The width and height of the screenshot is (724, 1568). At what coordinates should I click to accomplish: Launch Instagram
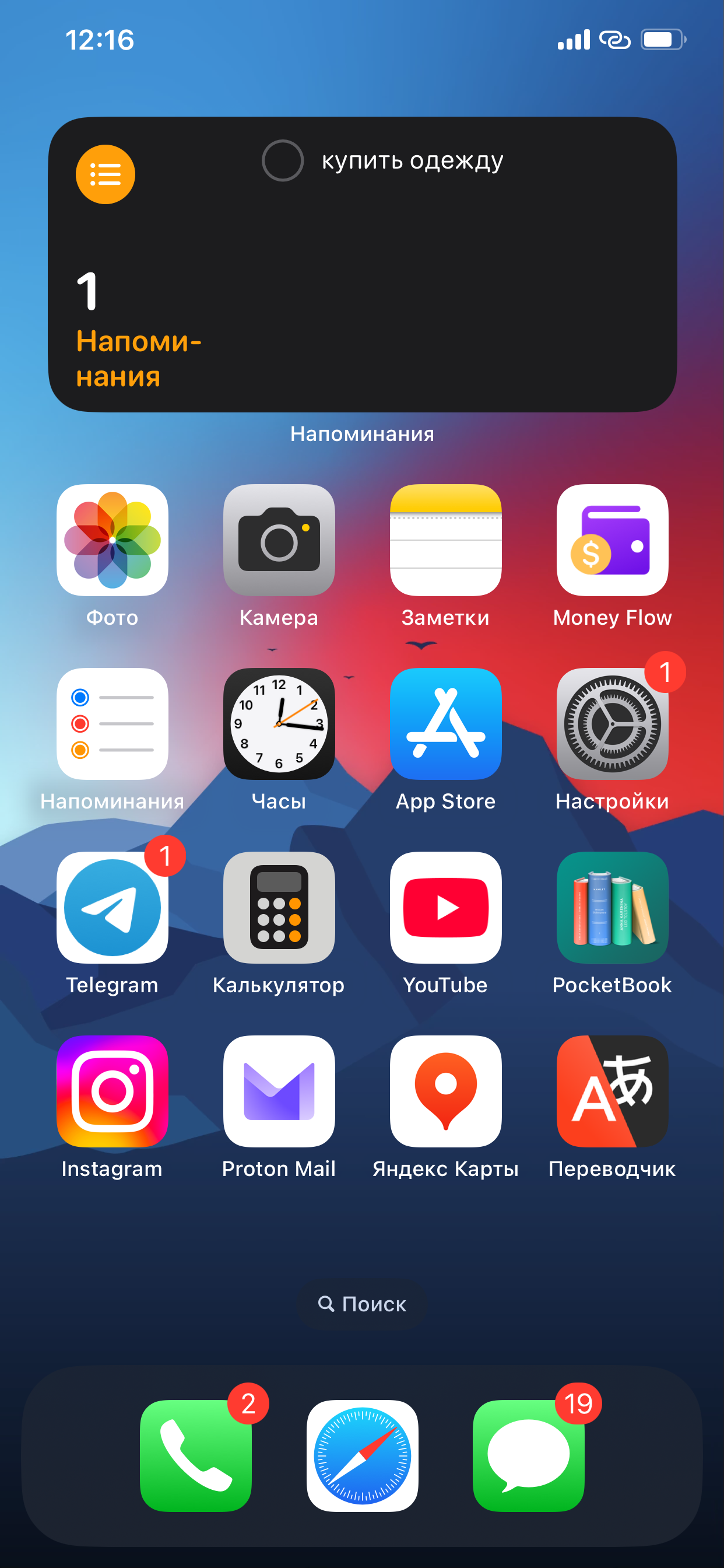pos(113,1091)
